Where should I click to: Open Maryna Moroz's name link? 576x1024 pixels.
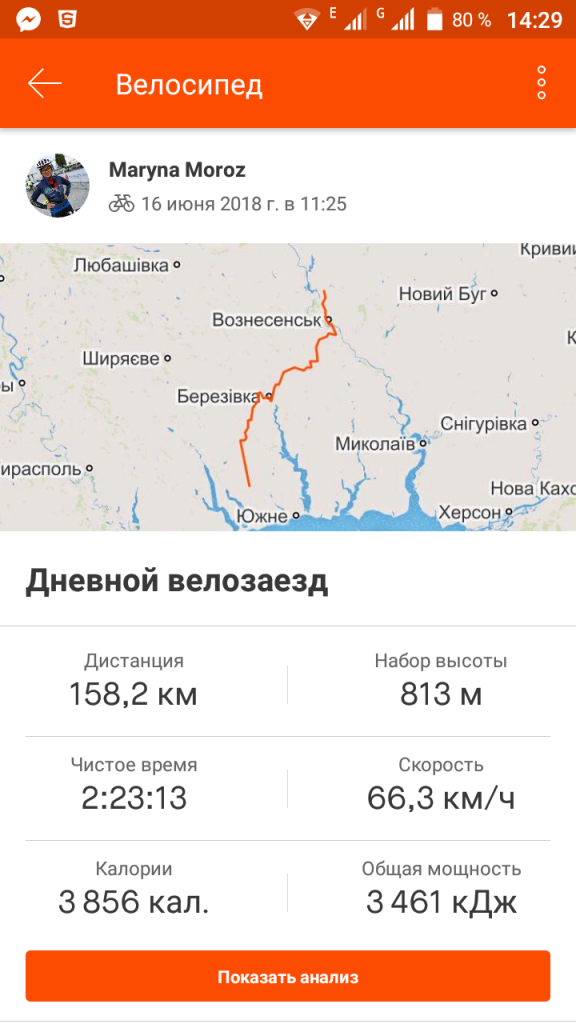click(177, 170)
